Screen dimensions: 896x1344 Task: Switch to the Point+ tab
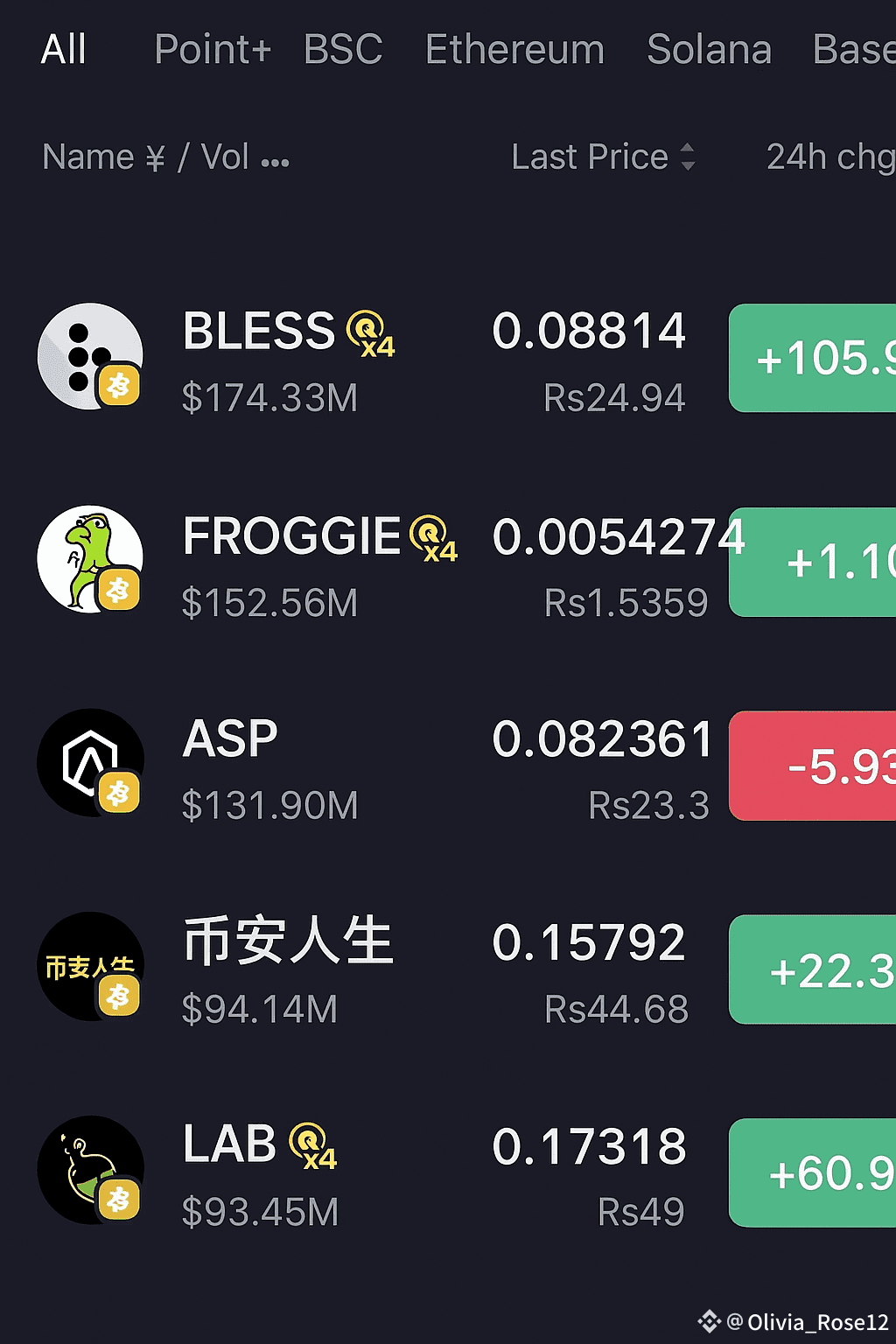coord(213,50)
